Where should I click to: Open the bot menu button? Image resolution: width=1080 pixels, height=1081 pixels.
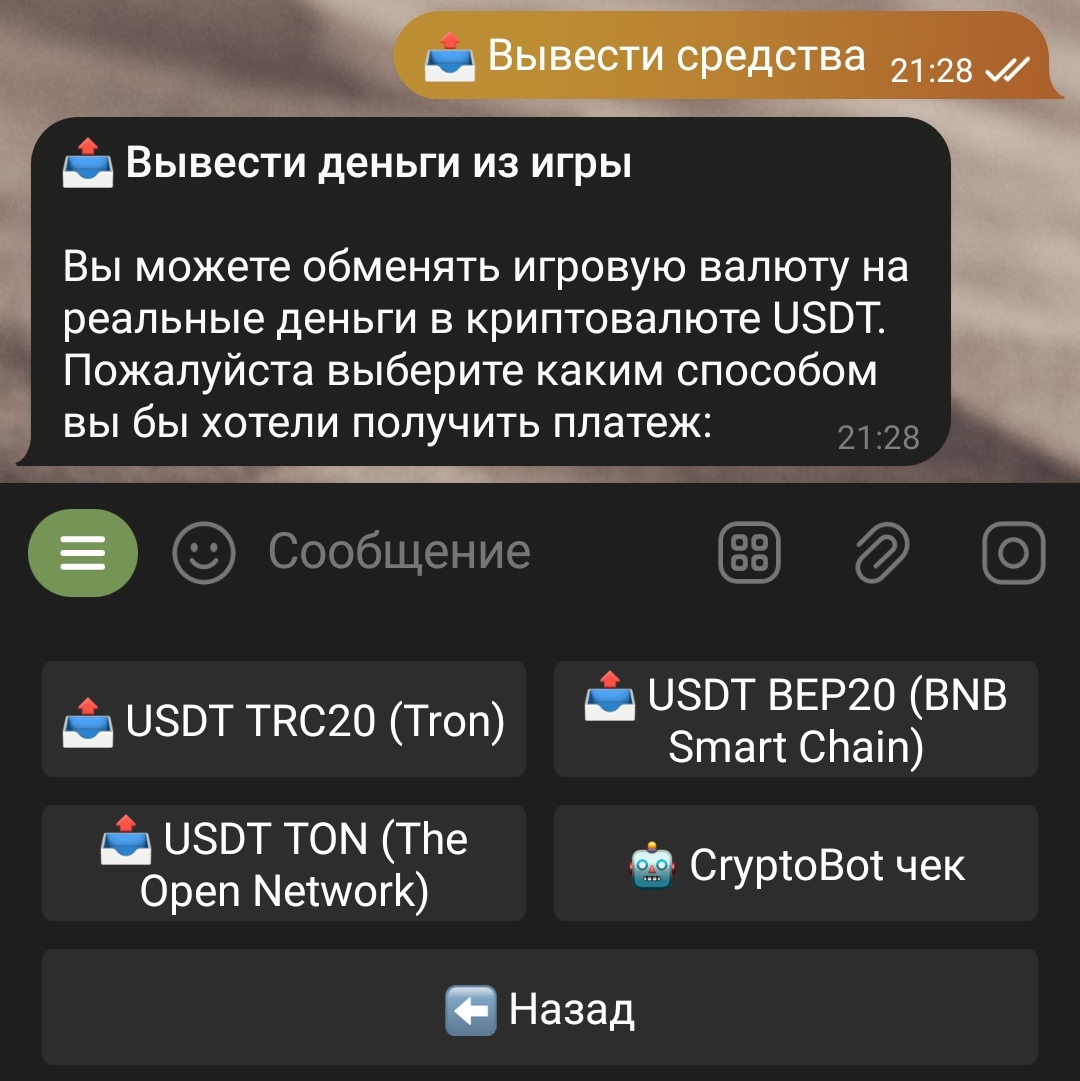coord(83,552)
